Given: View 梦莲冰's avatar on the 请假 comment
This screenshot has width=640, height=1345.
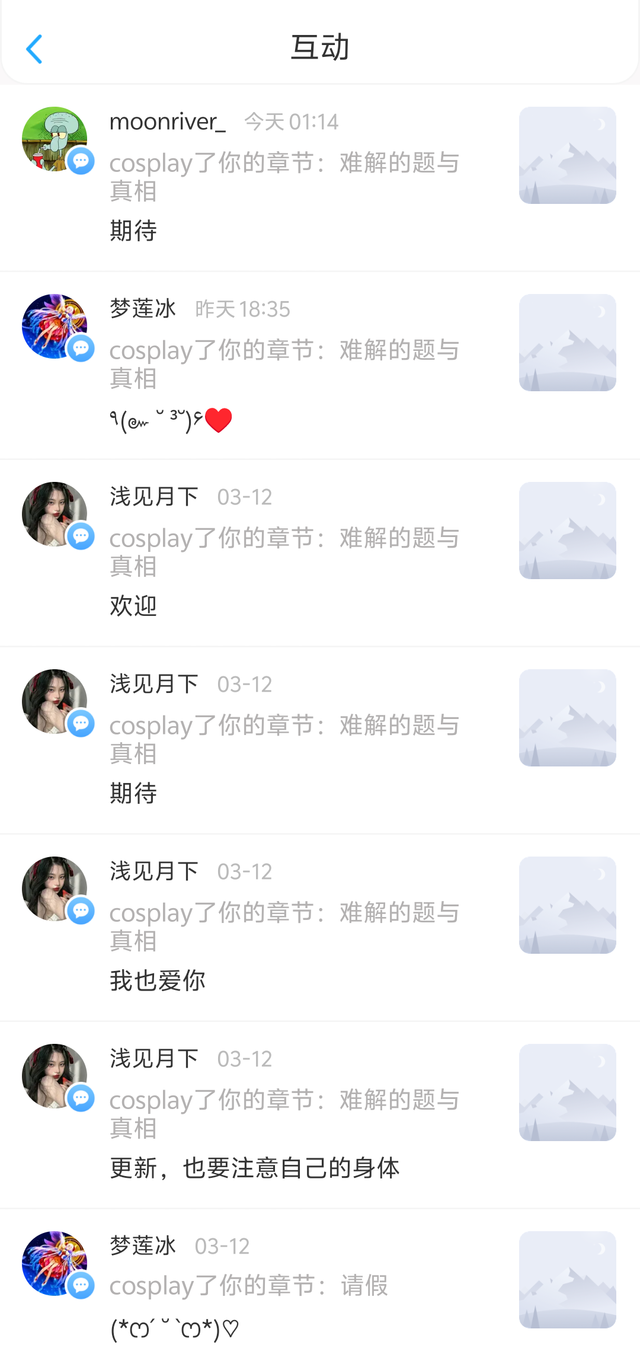Looking at the screenshot, I should 54,1263.
